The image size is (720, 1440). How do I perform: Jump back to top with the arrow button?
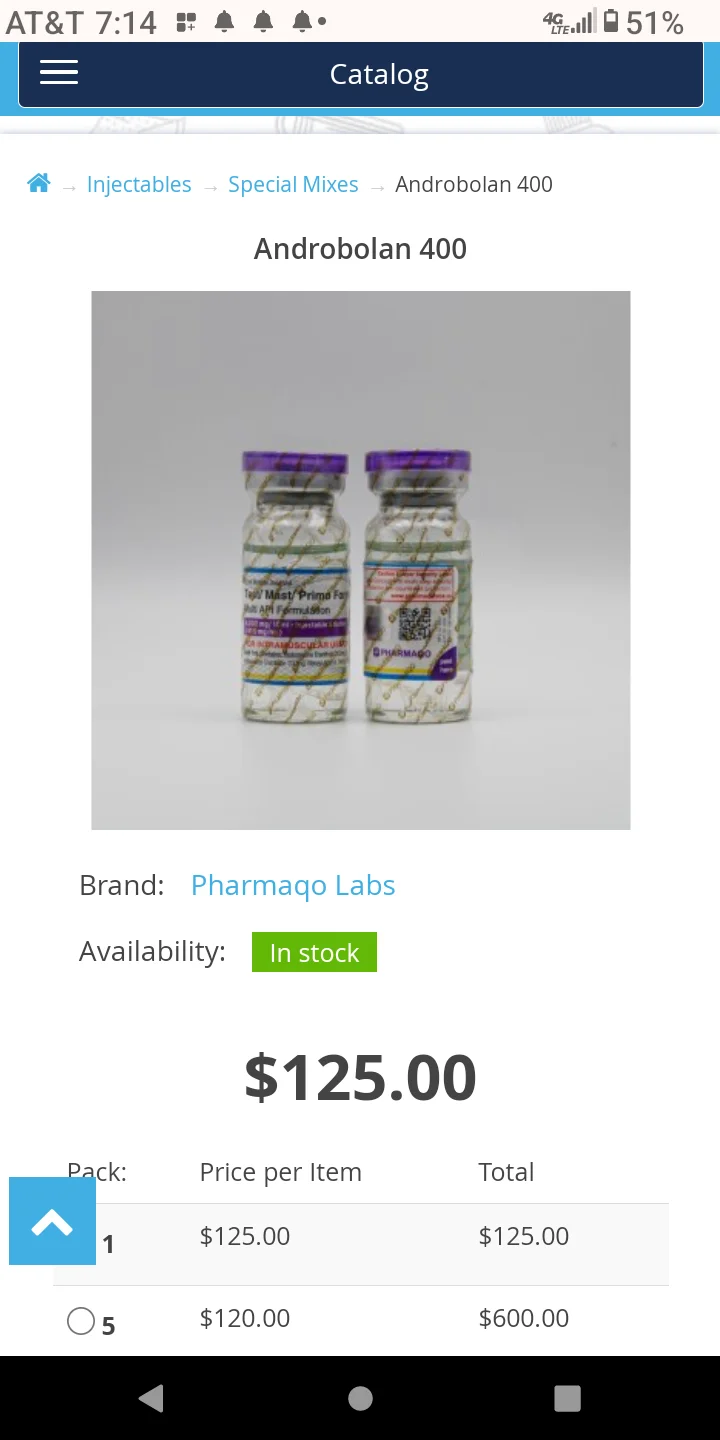52,1221
